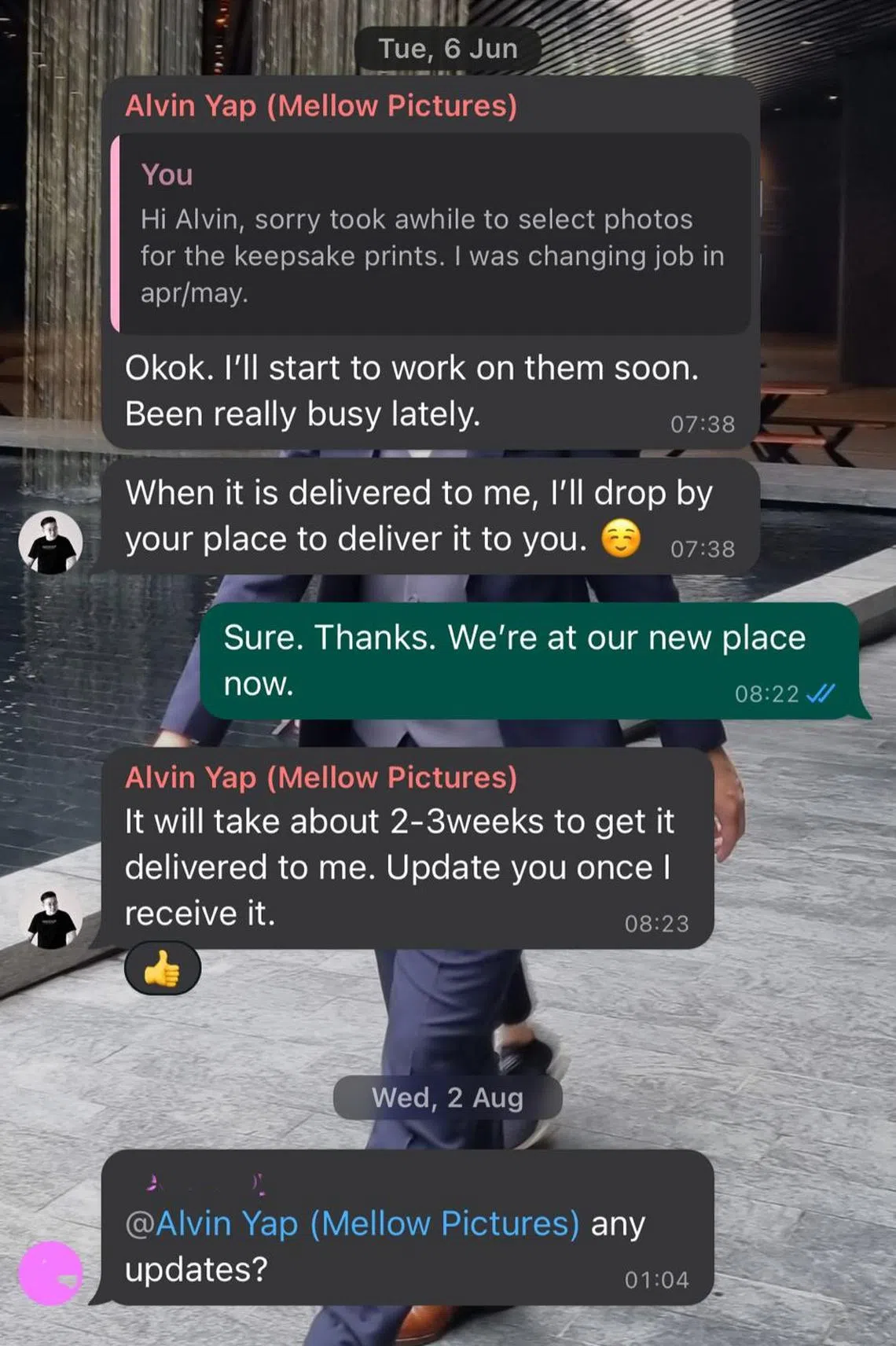
Task: Tap sender name above 'It will take about 2-3weeks'
Action: tap(321, 777)
